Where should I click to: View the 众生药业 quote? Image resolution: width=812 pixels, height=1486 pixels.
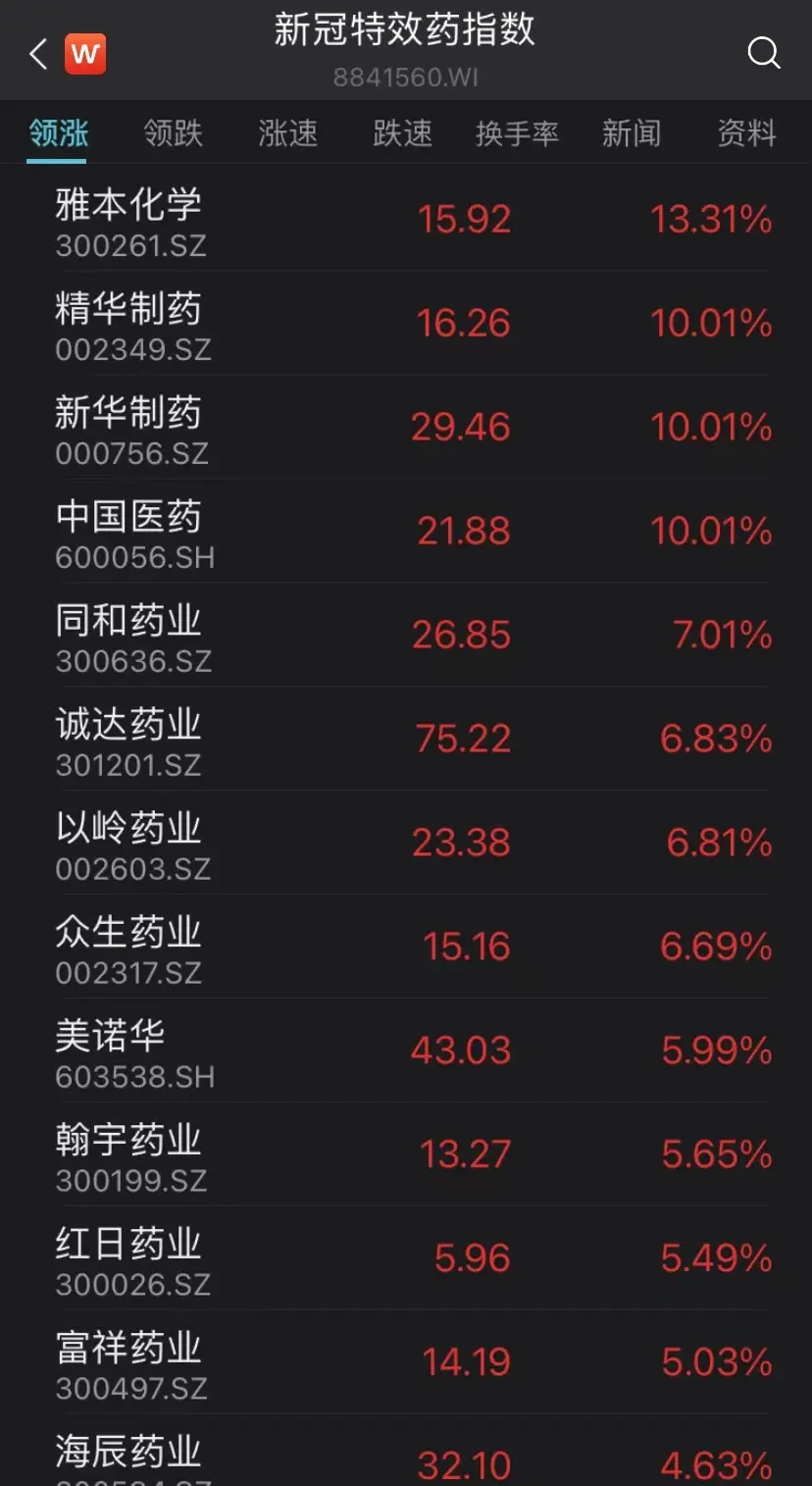click(406, 948)
